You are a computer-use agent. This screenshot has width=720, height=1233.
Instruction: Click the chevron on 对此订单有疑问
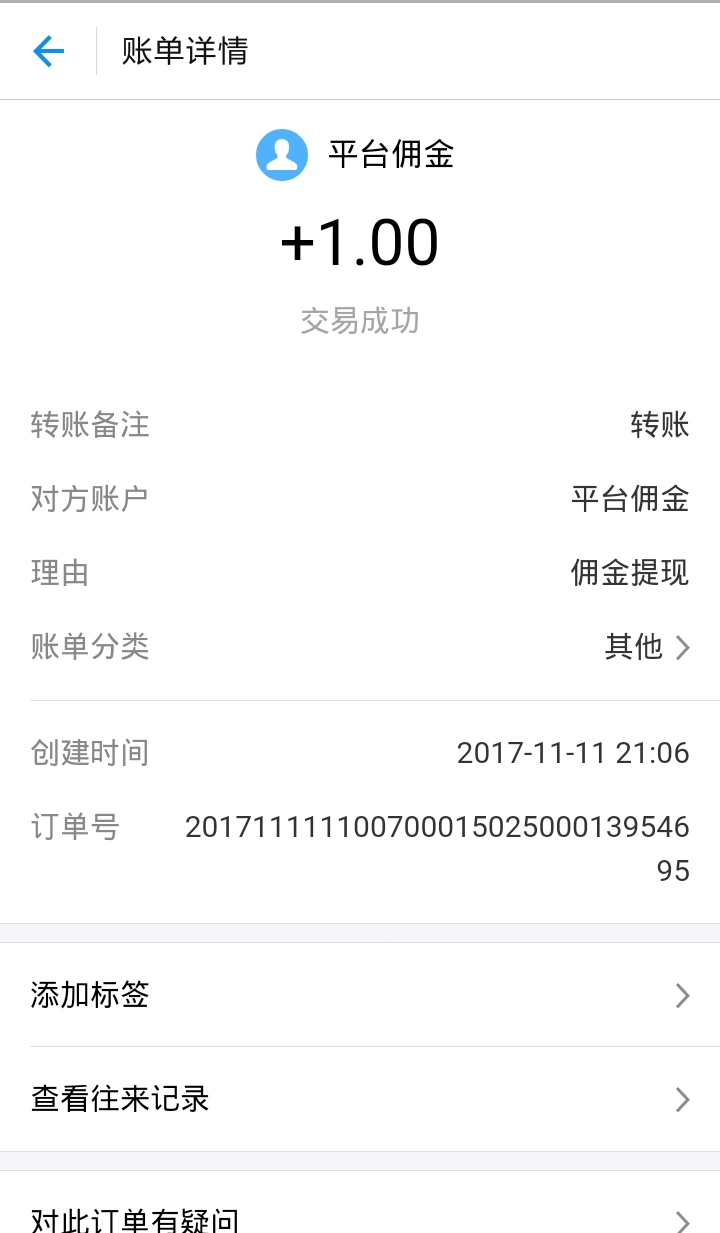tap(684, 1218)
